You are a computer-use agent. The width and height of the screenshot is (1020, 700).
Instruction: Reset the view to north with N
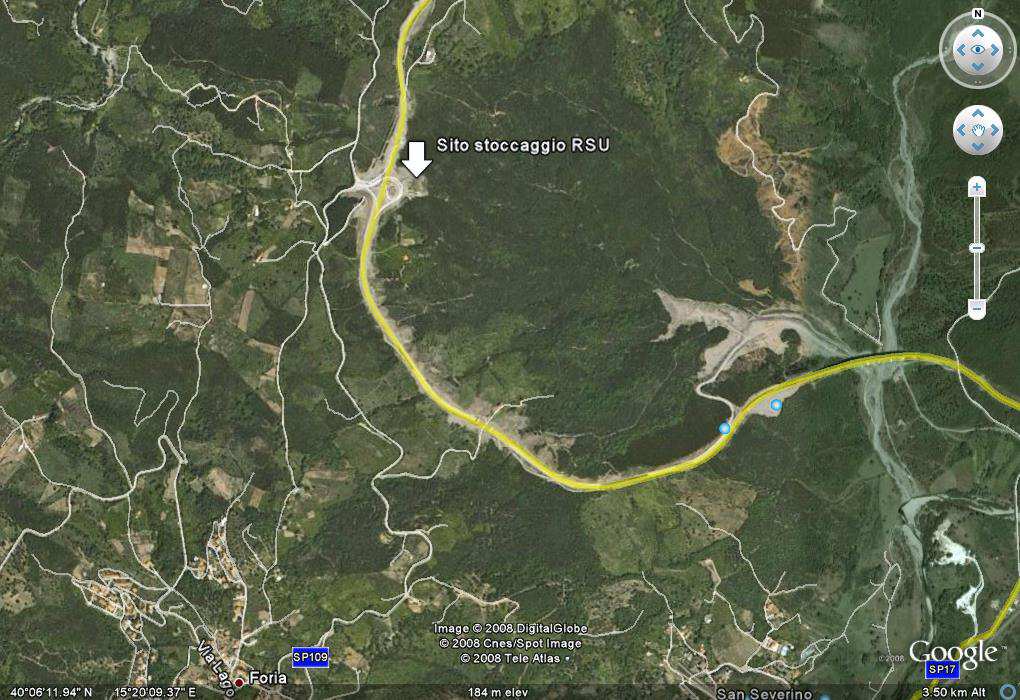point(977,14)
